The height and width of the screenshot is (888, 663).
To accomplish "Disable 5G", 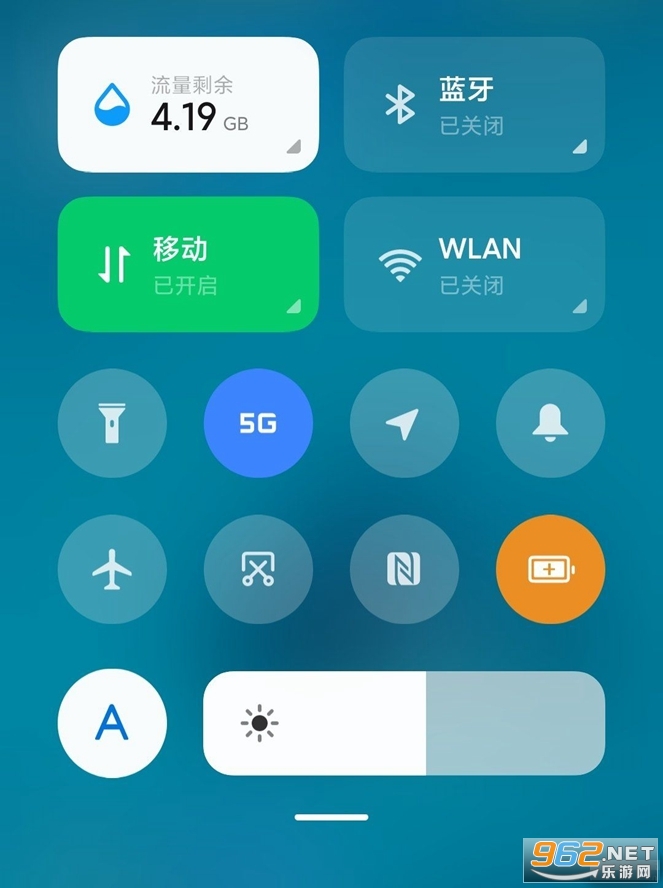I will coord(258,424).
